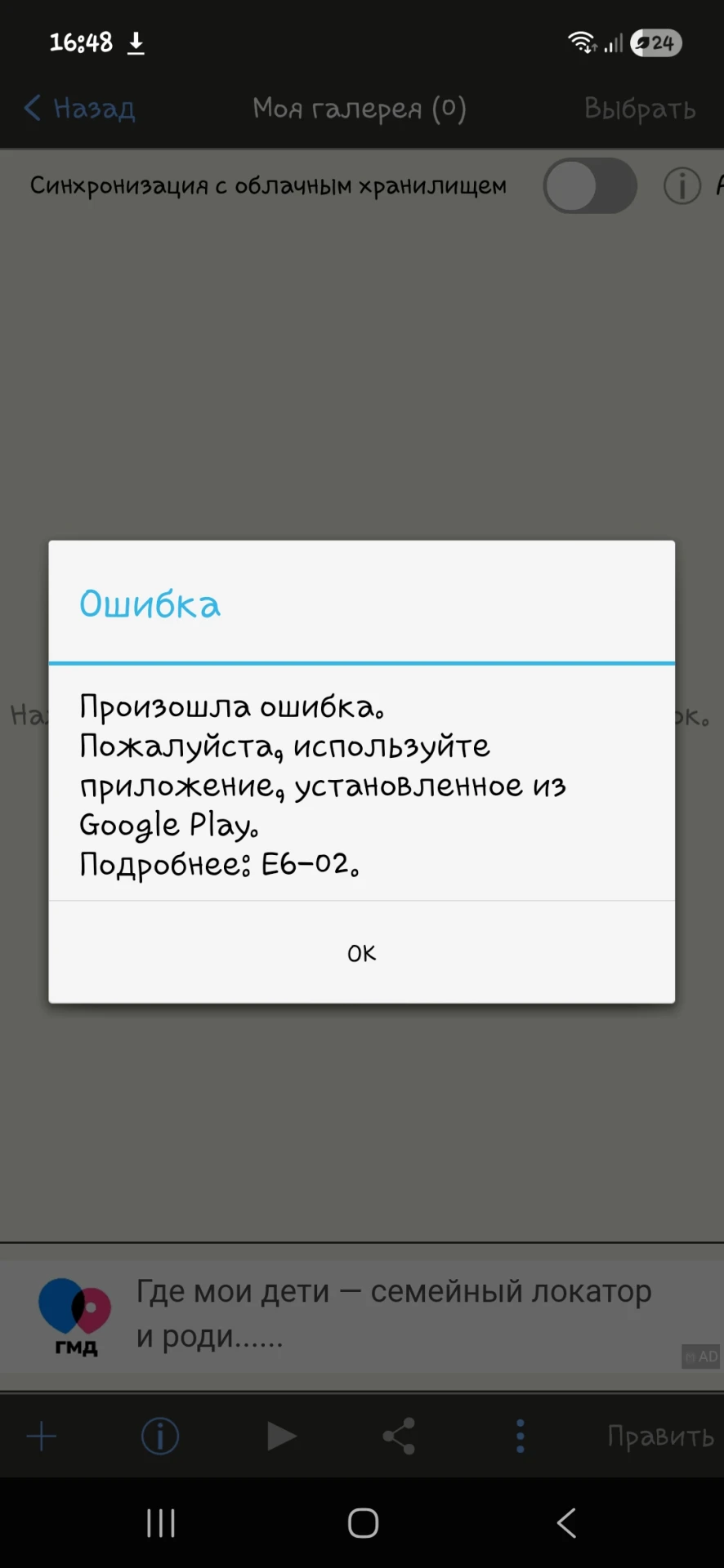
Task: Start slideshow with the play icon
Action: click(281, 1437)
